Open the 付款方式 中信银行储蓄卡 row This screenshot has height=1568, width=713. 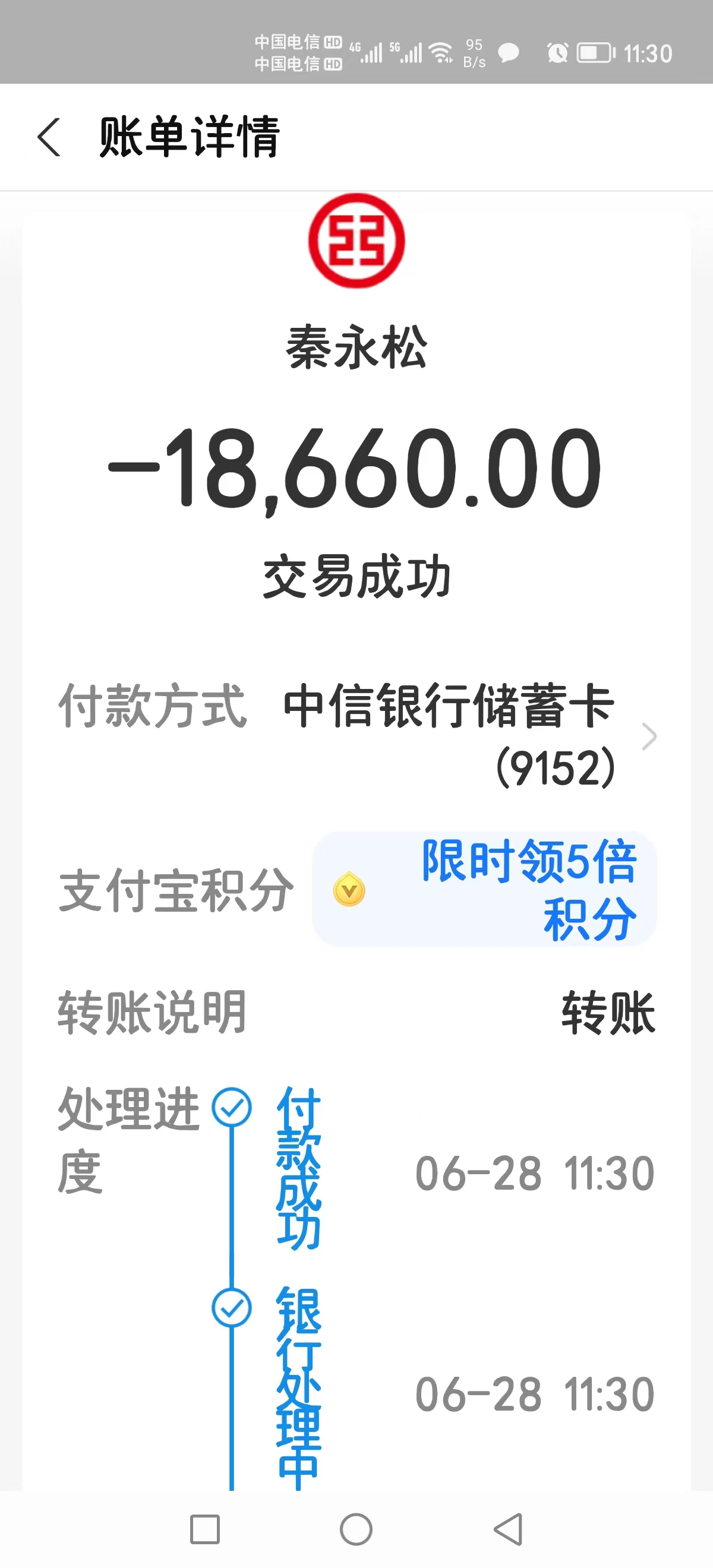(357, 735)
